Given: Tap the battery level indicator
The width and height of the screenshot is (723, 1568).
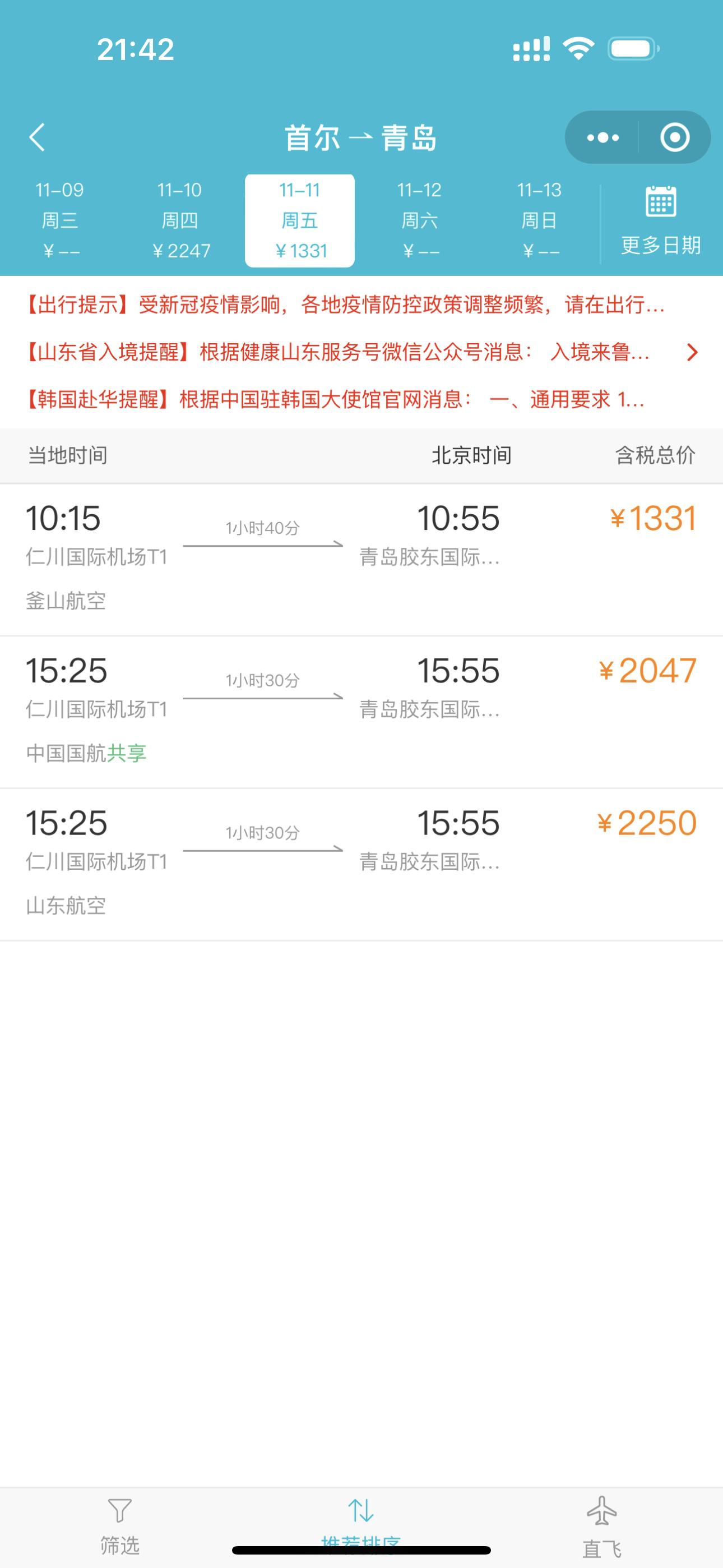Looking at the screenshot, I should (x=631, y=50).
